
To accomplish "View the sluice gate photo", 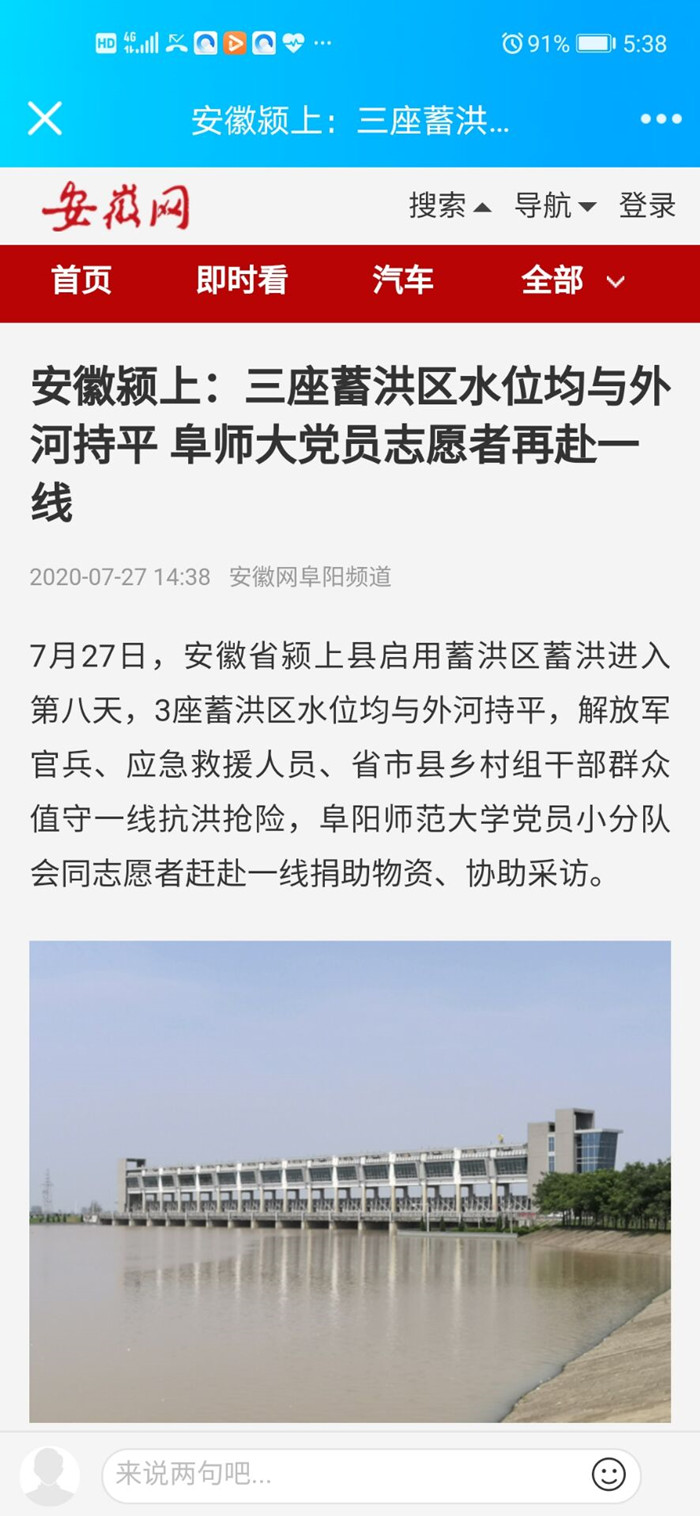I will pyautogui.click(x=350, y=1180).
